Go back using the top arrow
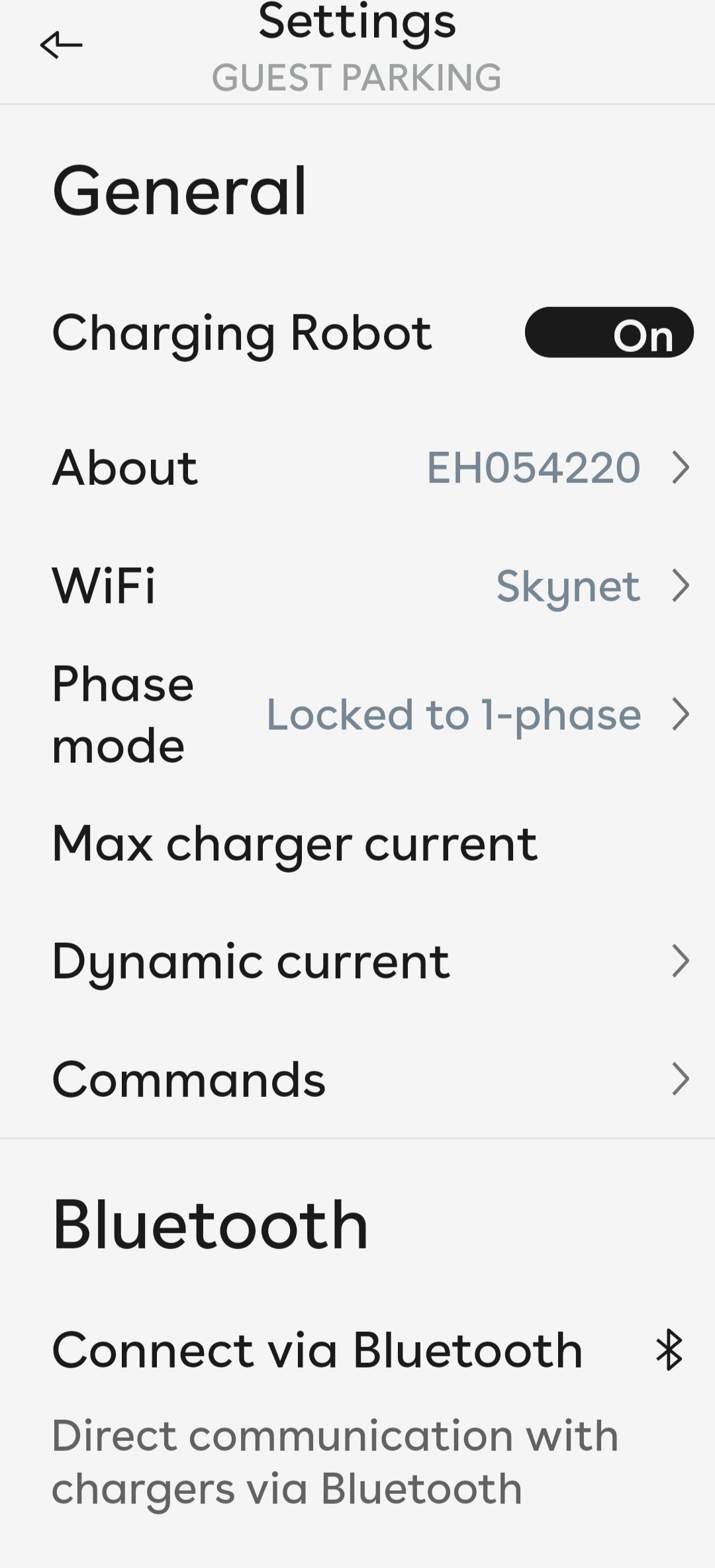715x1568 pixels. click(61, 45)
